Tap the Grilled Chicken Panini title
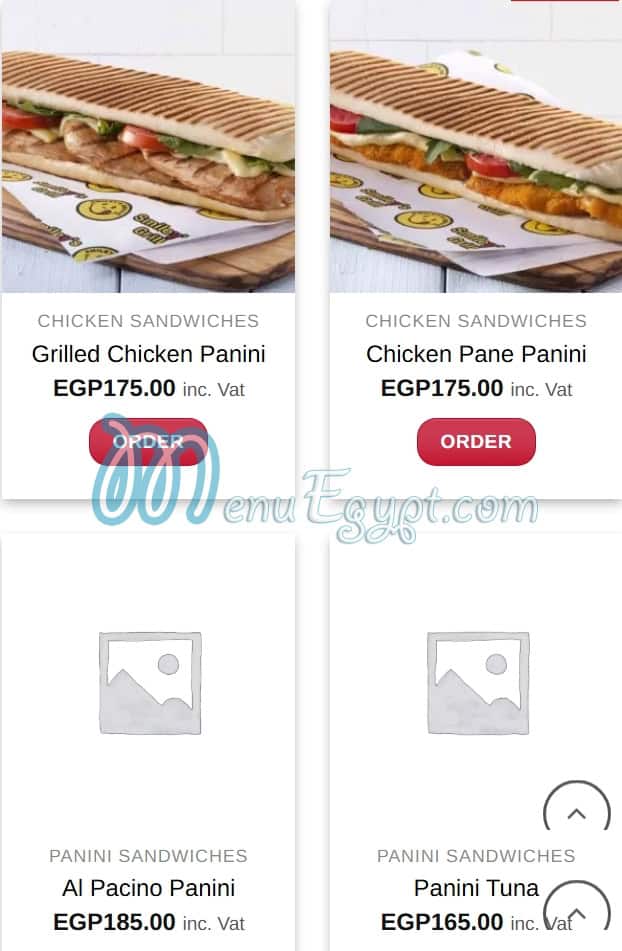This screenshot has width=622, height=951. (148, 354)
